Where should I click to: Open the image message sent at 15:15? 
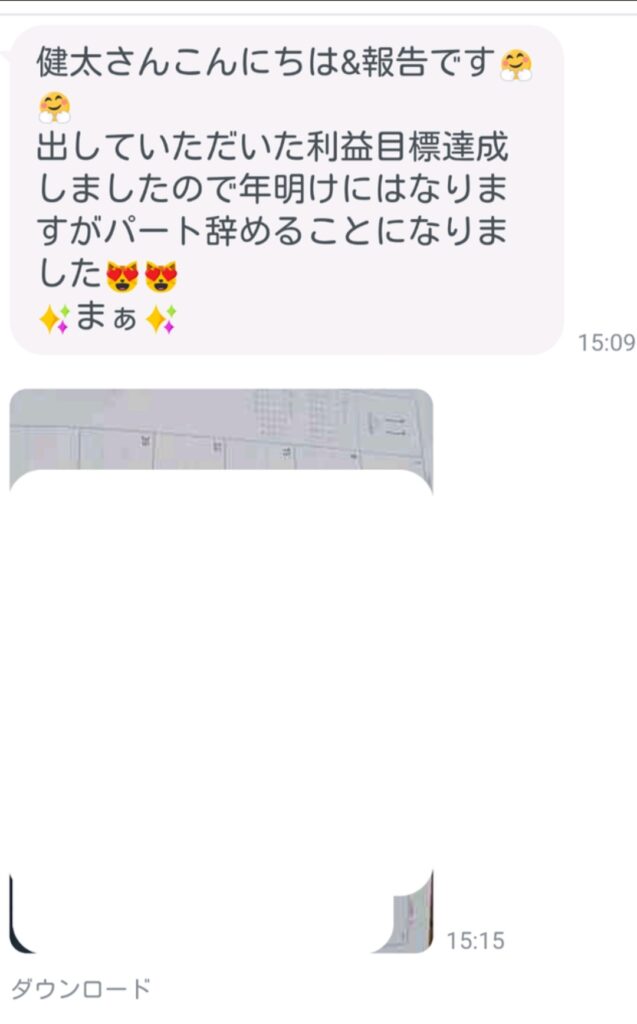221,670
